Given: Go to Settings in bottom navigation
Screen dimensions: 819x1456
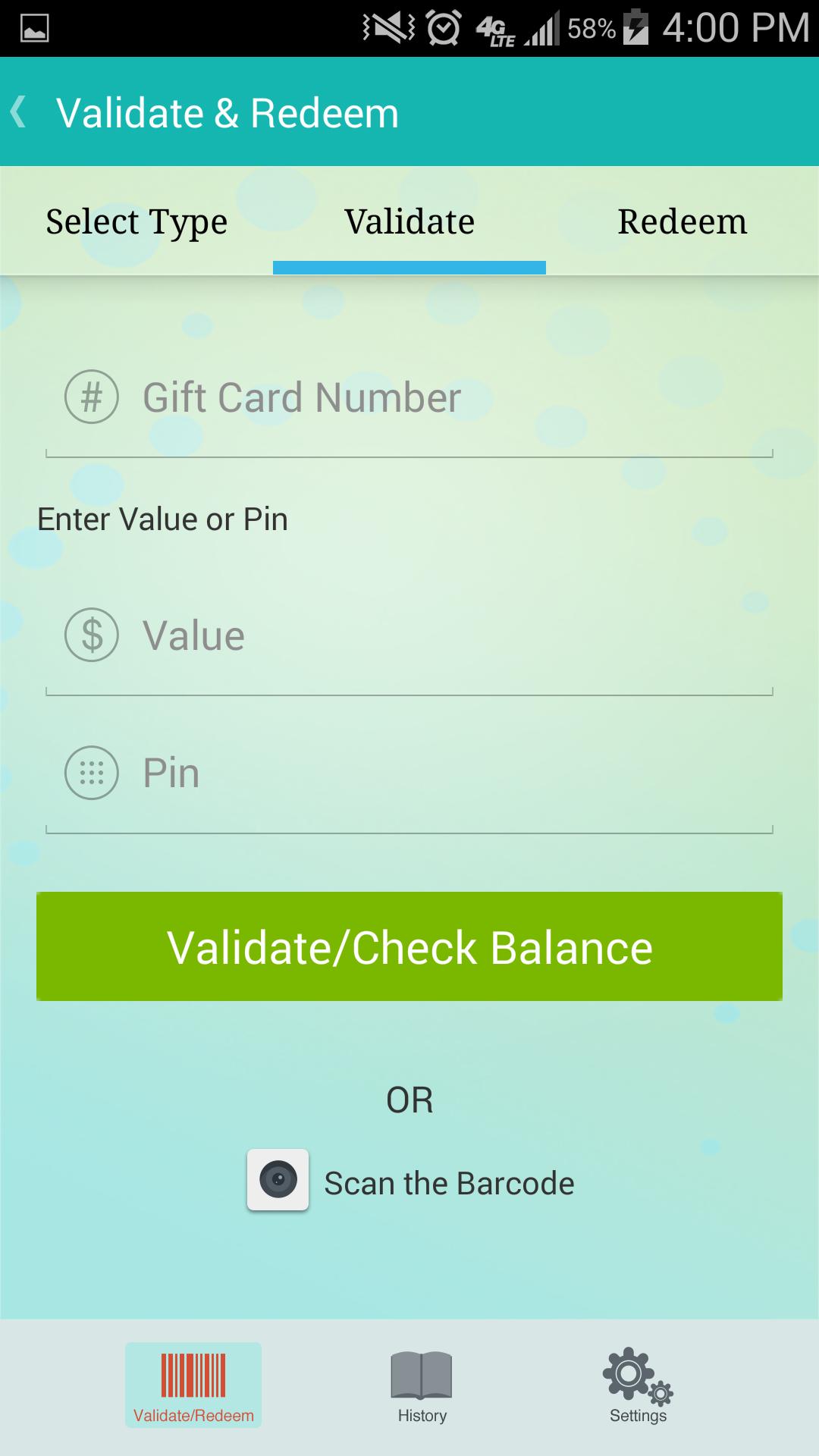Looking at the screenshot, I should click(x=638, y=1386).
